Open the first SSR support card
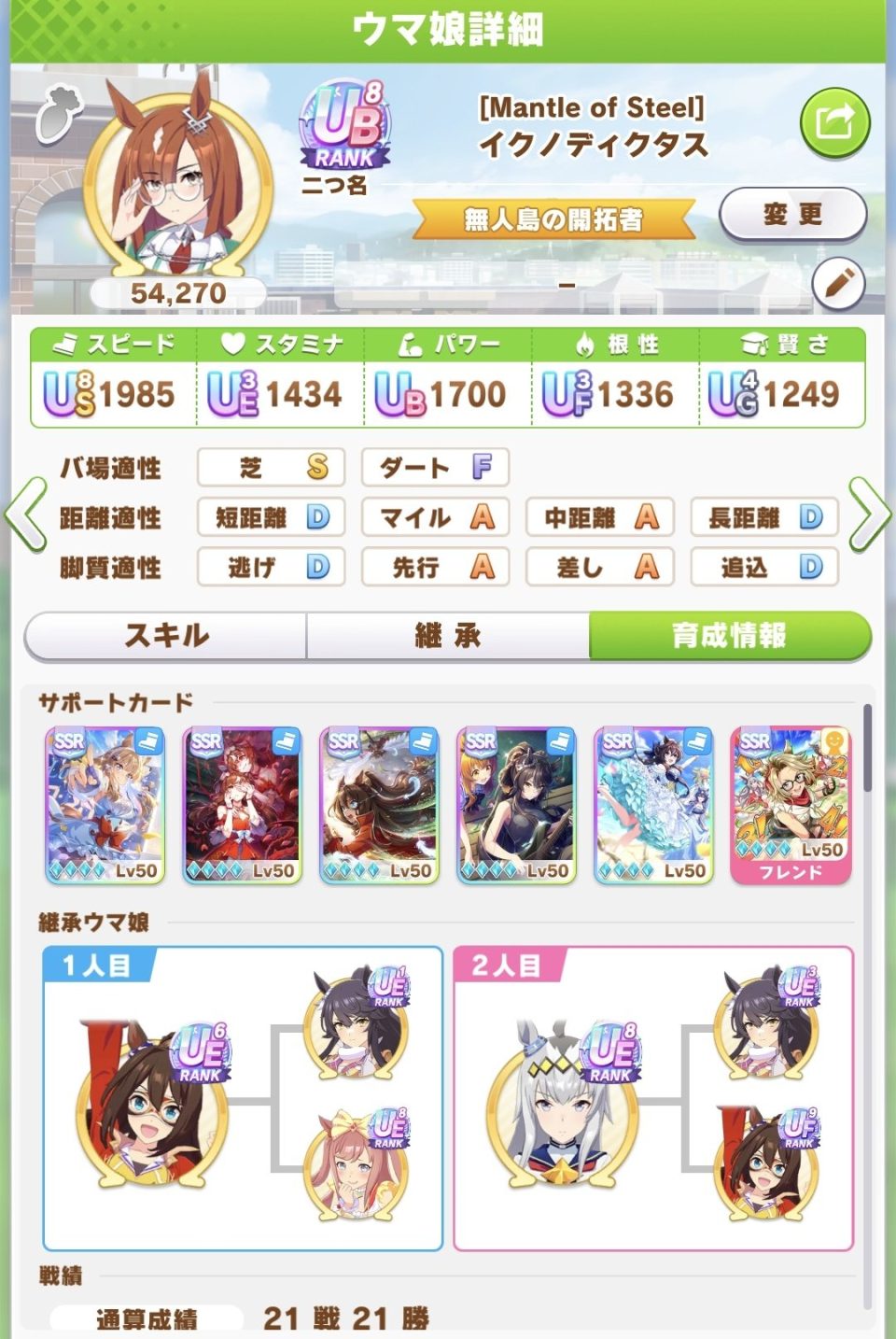This screenshot has width=896, height=1339. point(105,806)
